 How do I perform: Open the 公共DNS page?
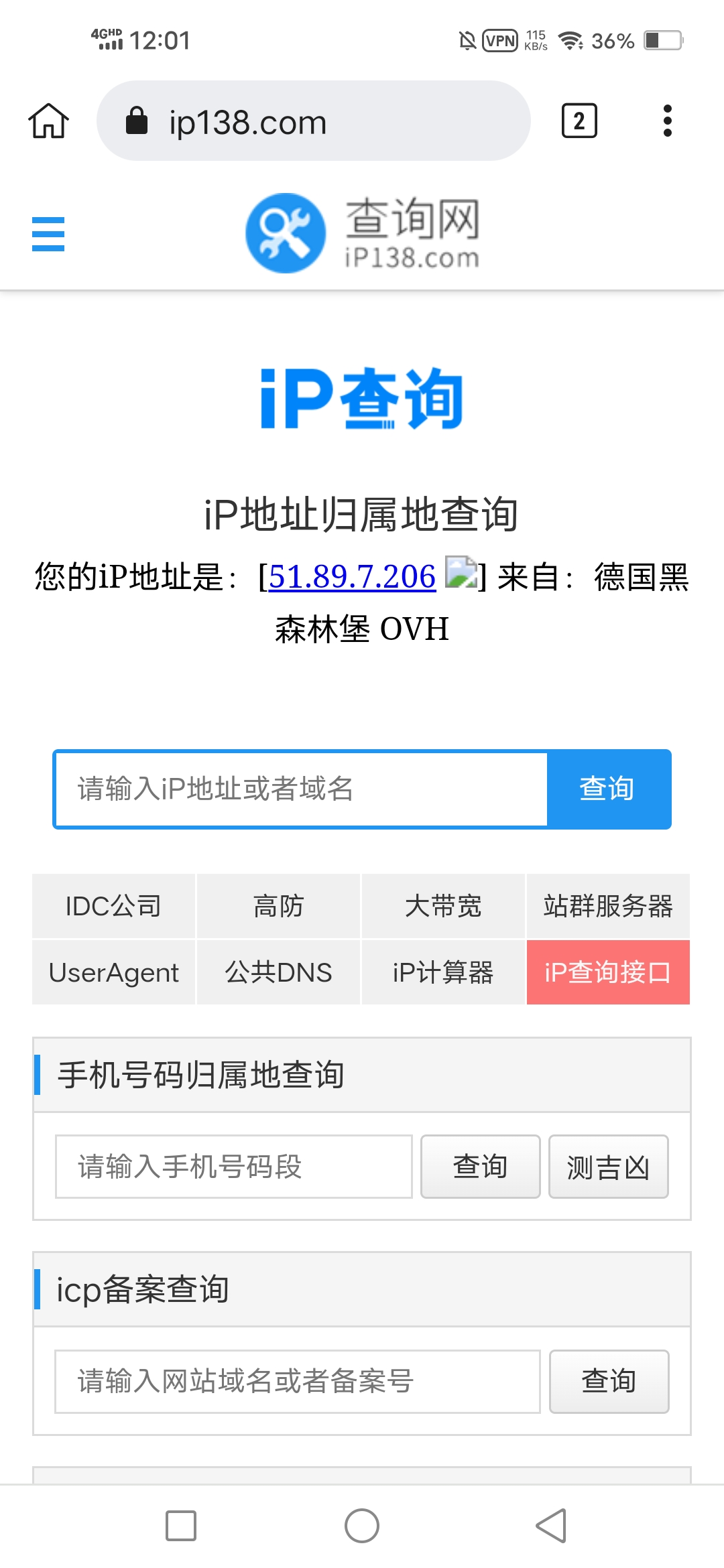(x=278, y=972)
